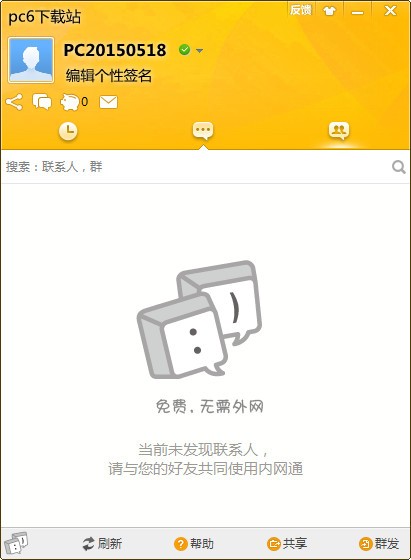
Task: Switch to the contacts group tab
Action: (339, 131)
